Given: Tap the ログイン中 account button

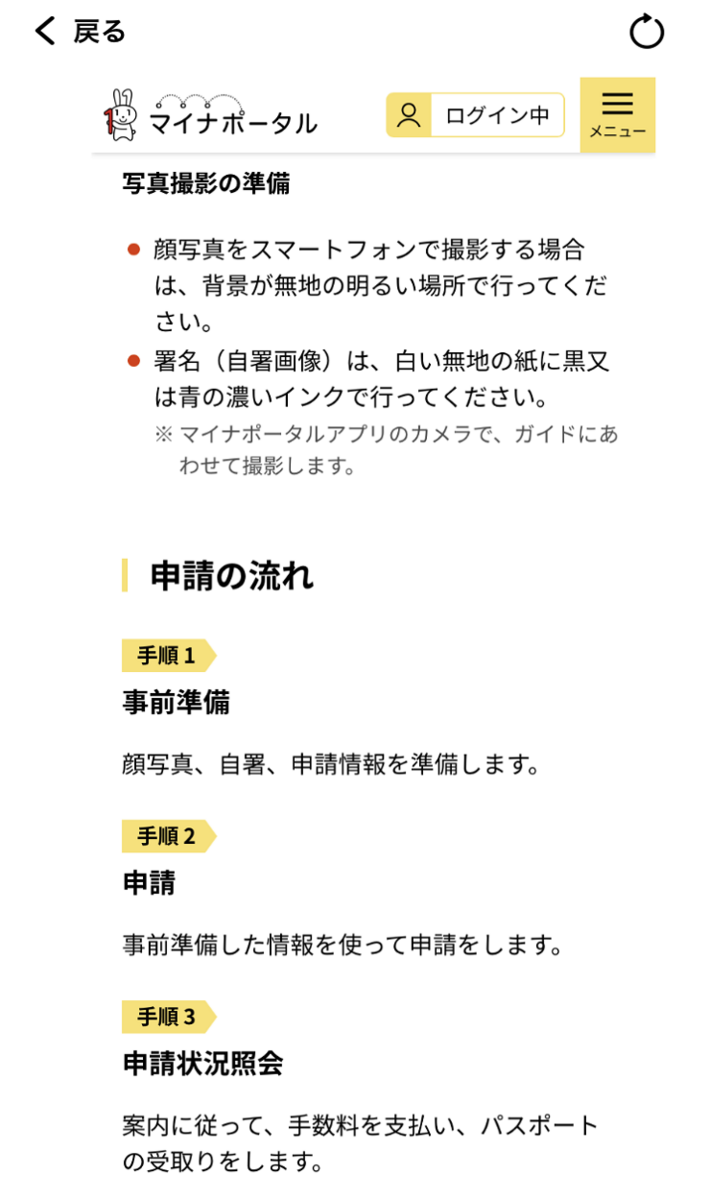Looking at the screenshot, I should (475, 115).
